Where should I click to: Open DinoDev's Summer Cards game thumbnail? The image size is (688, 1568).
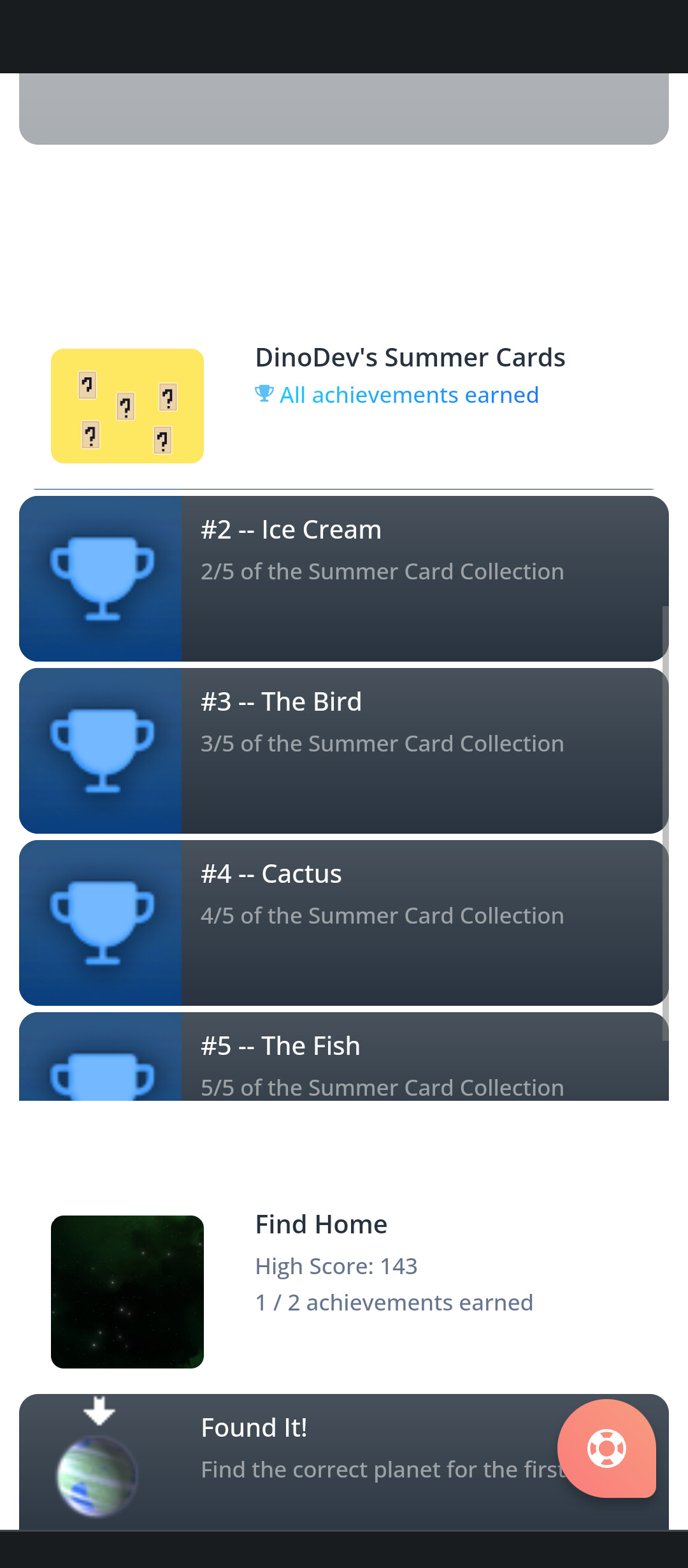(x=127, y=406)
